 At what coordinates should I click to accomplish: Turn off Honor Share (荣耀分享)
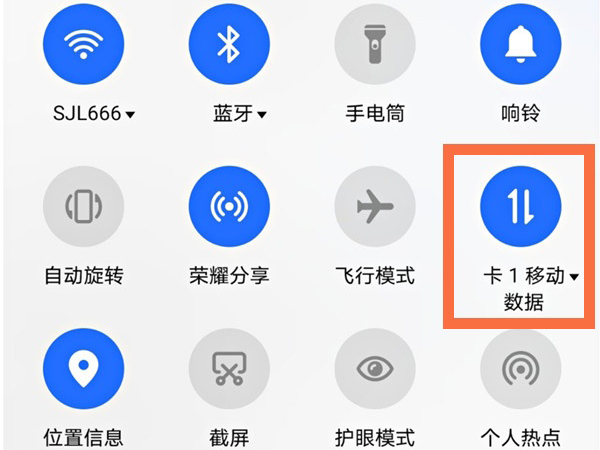pos(229,206)
